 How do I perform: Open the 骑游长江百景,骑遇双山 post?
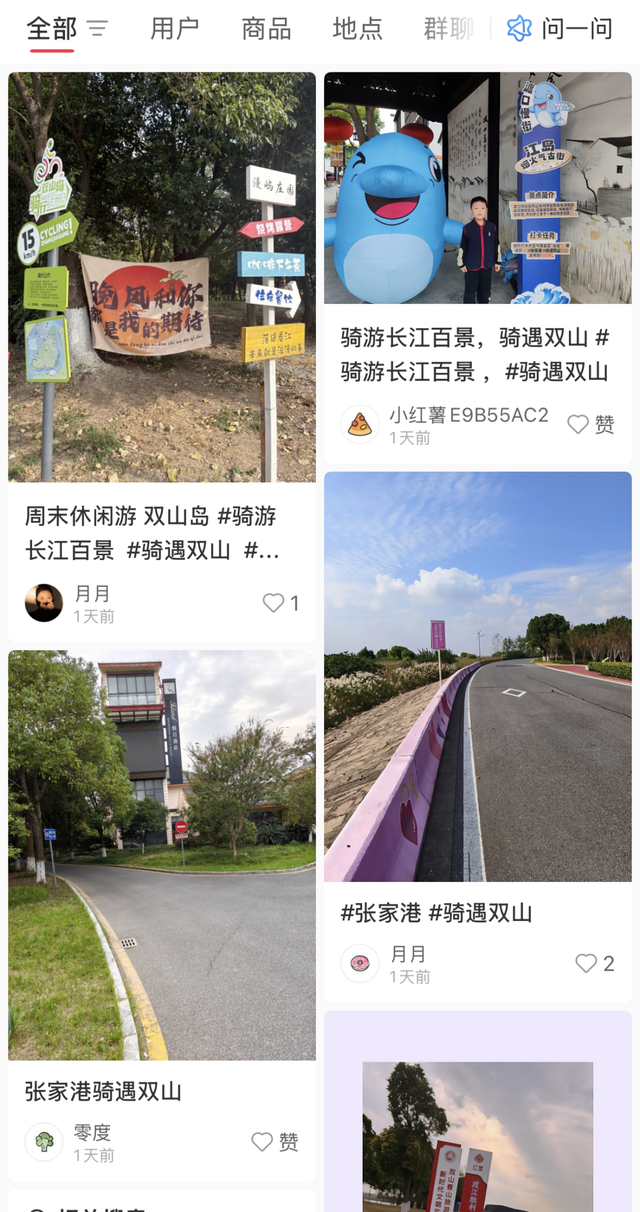(478, 188)
